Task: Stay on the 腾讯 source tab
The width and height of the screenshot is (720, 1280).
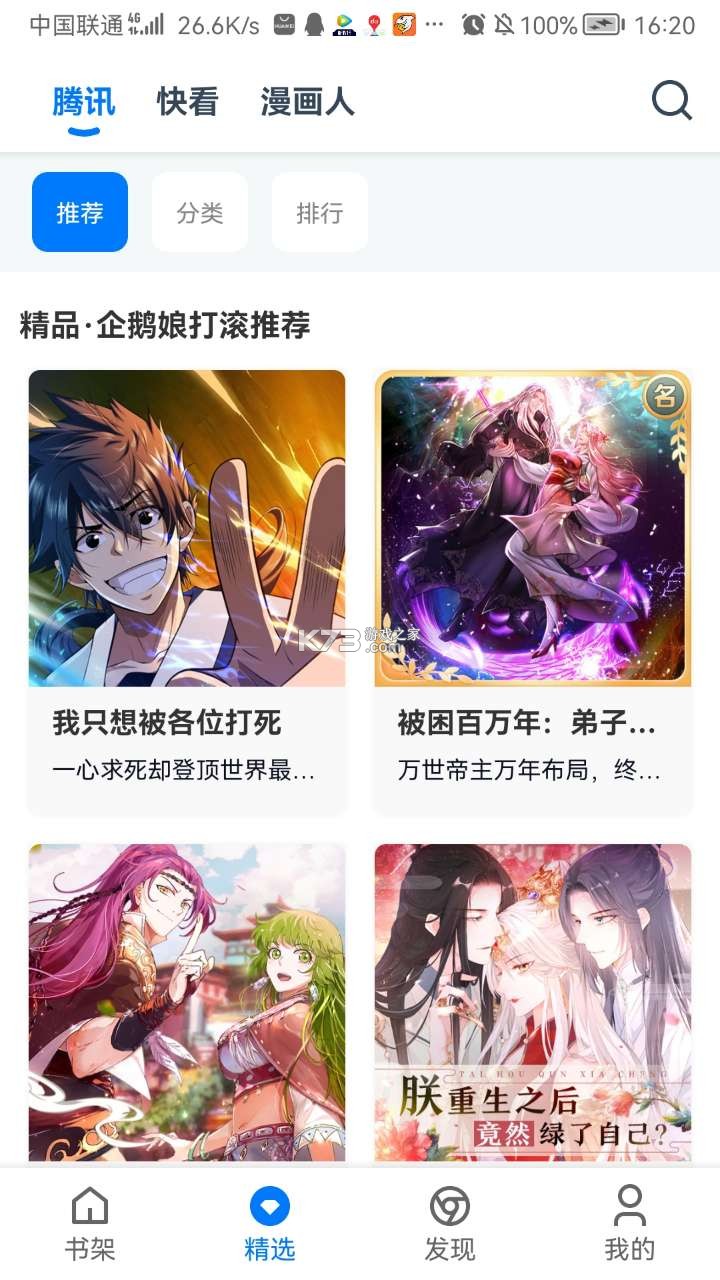Action: 83,102
